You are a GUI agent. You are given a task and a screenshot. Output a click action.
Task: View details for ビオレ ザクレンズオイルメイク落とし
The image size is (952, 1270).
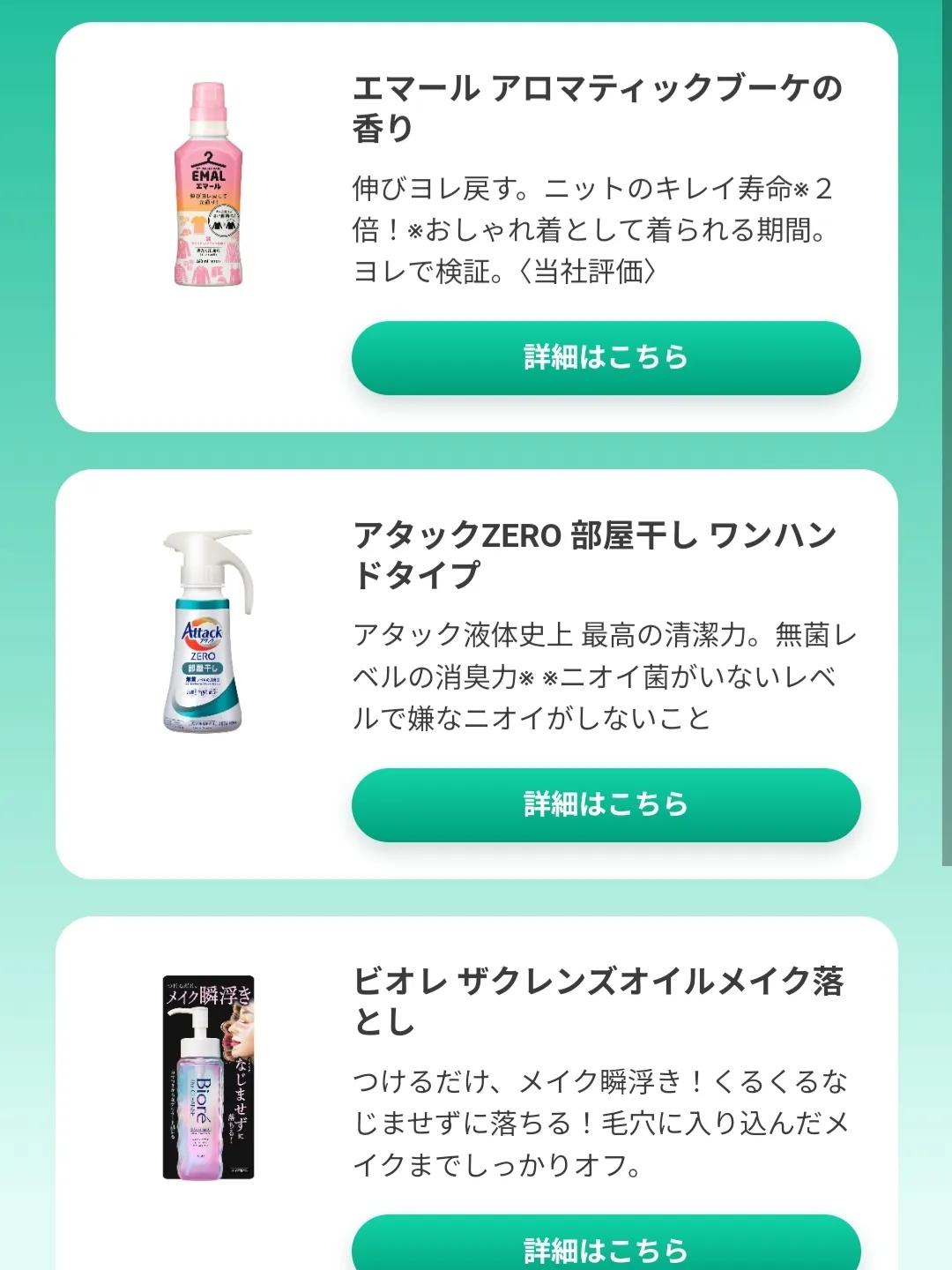tap(606, 1246)
